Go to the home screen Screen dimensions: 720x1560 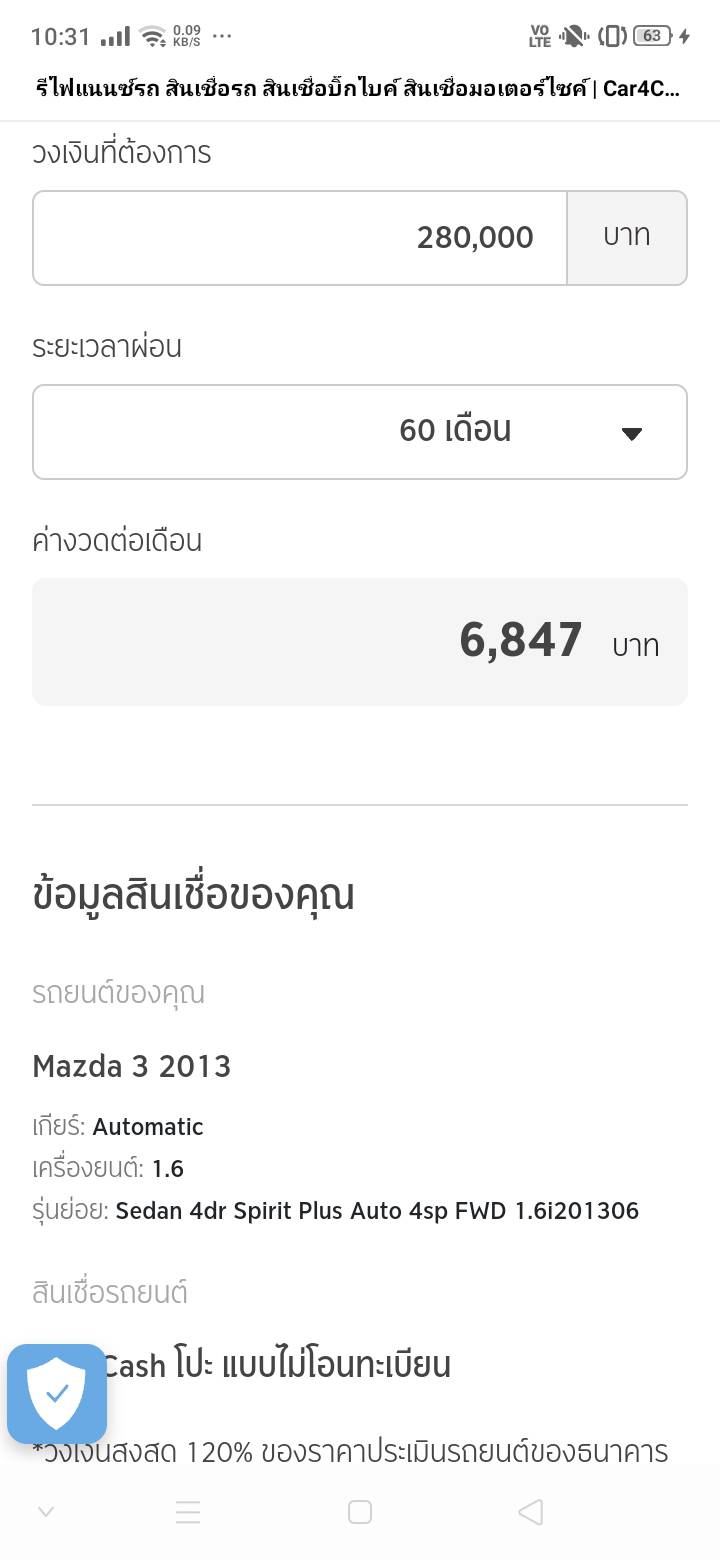[x=360, y=1512]
